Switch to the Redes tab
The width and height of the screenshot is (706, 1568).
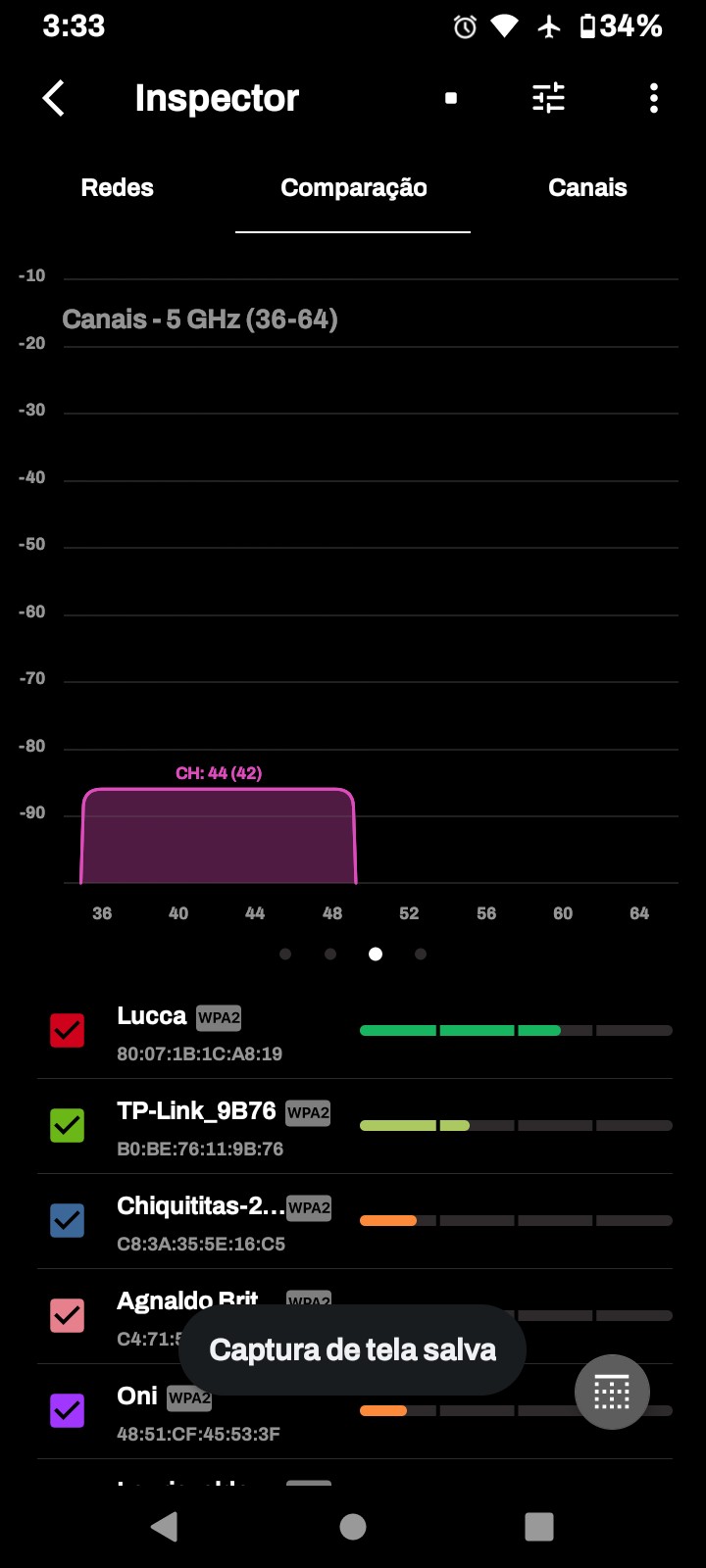(117, 188)
